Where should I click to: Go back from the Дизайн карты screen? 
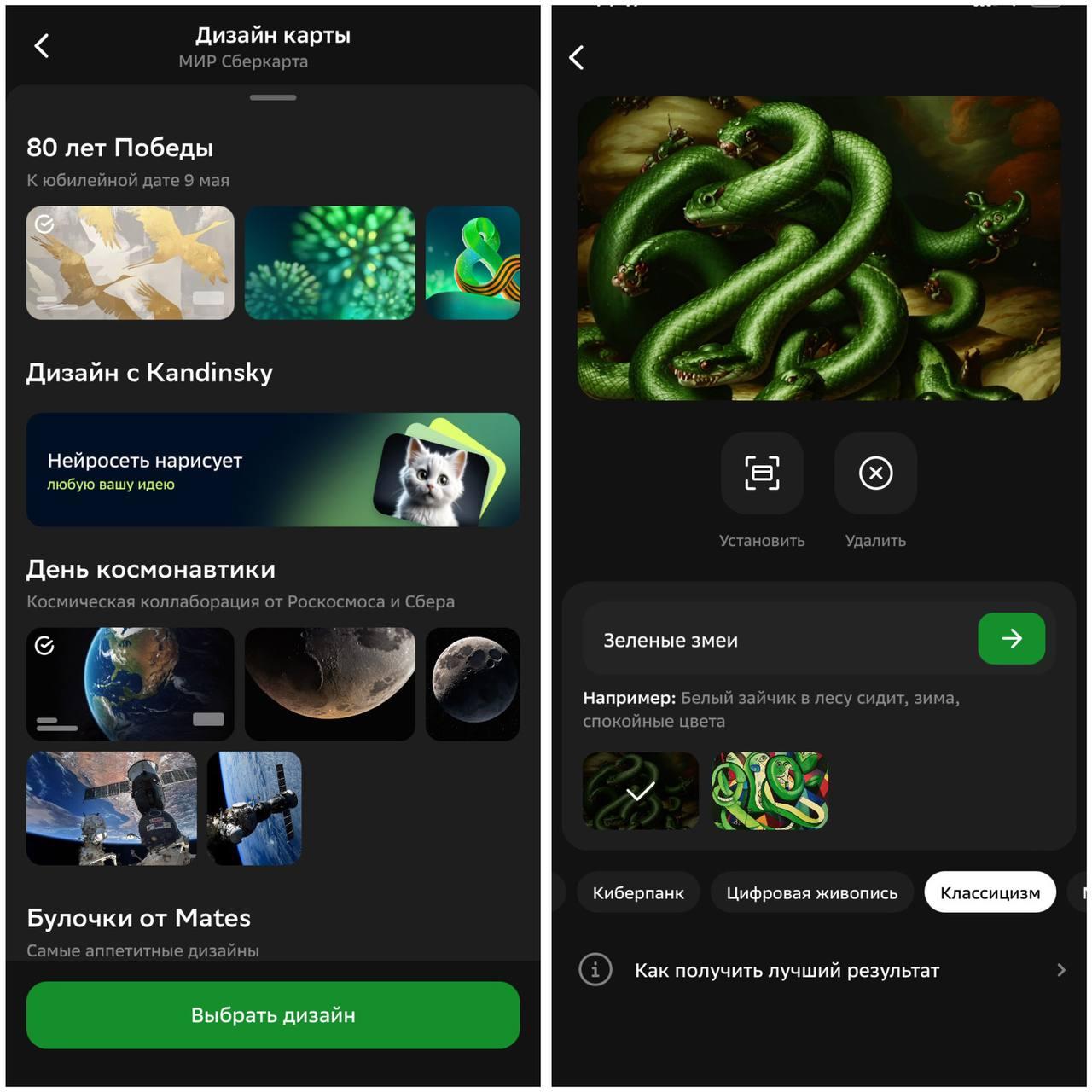click(x=42, y=45)
